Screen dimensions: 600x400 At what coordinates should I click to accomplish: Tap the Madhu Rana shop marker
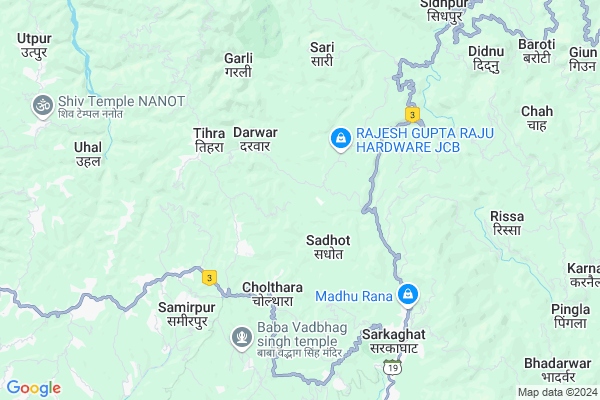pyautogui.click(x=408, y=295)
